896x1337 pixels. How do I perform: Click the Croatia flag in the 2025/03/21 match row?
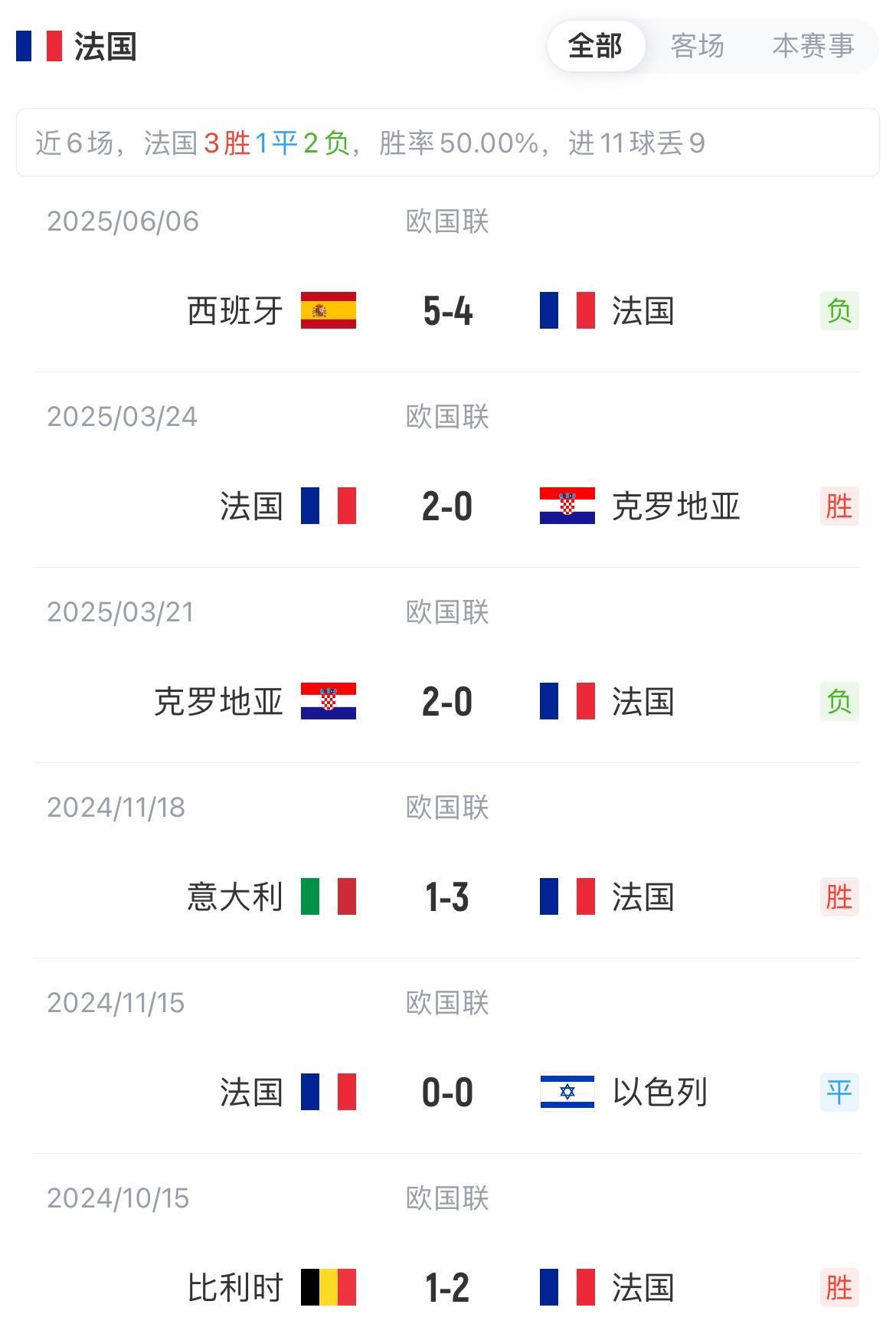click(329, 702)
